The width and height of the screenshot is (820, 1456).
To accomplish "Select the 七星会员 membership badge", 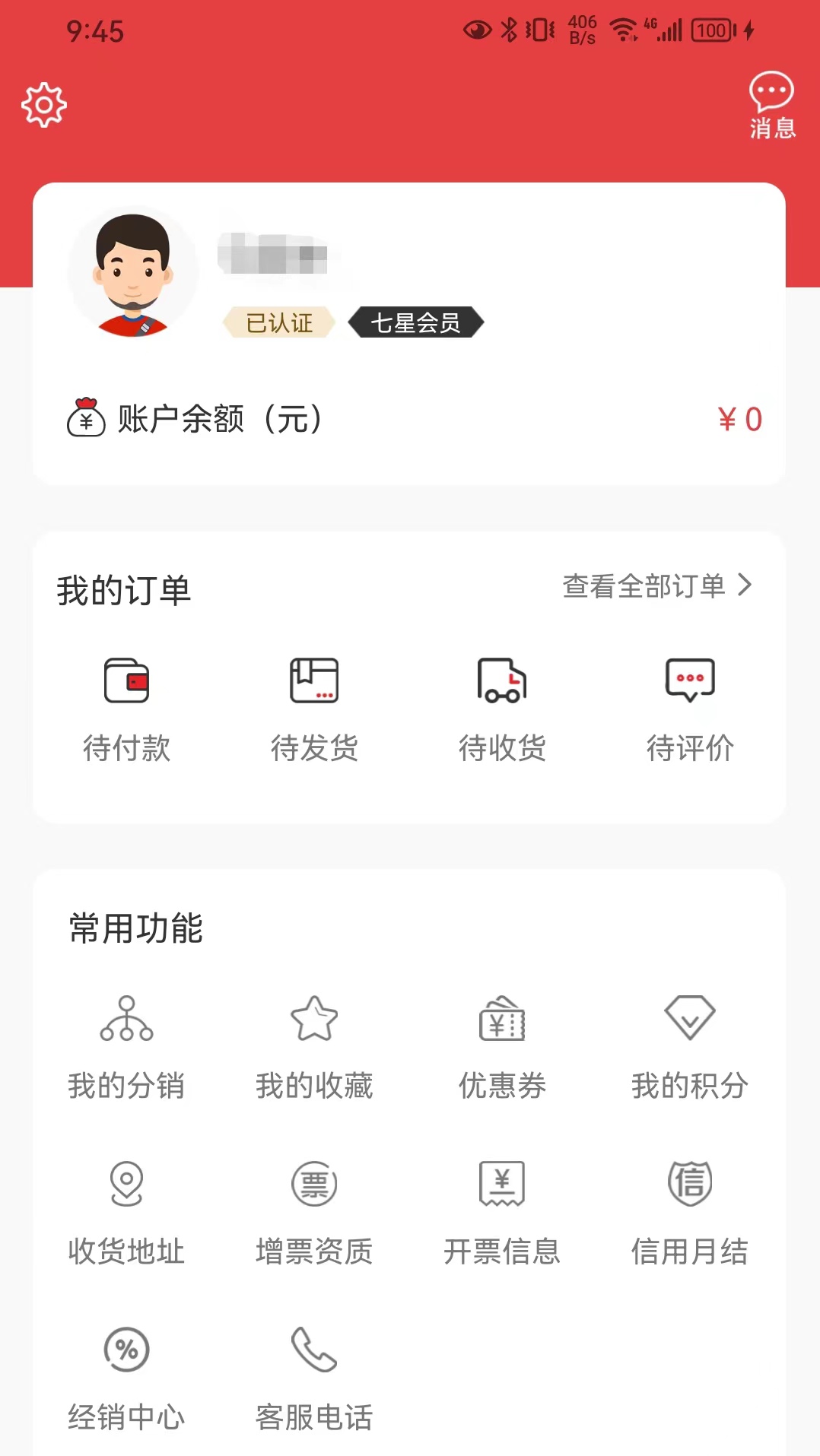I will 417,322.
